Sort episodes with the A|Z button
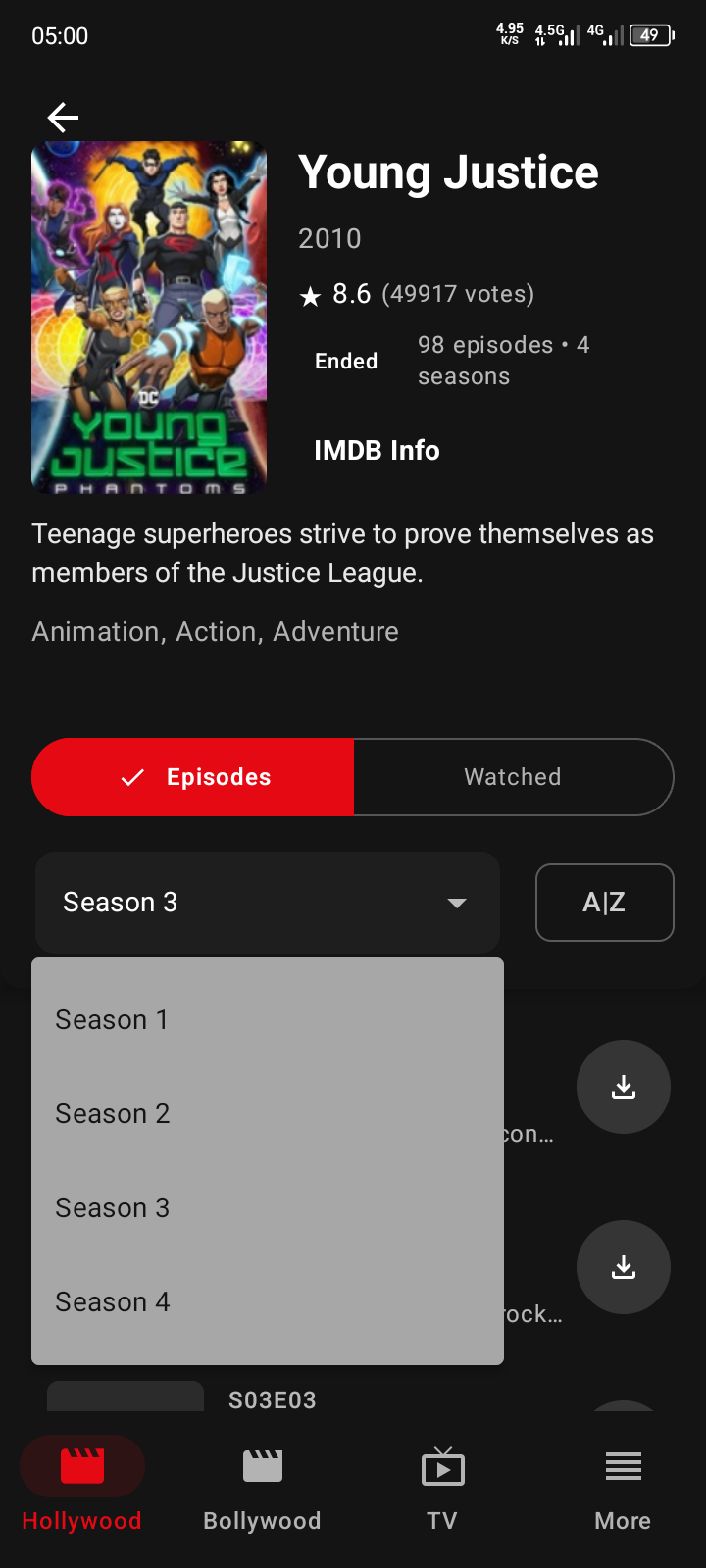This screenshot has height=1568, width=706. pyautogui.click(x=604, y=903)
